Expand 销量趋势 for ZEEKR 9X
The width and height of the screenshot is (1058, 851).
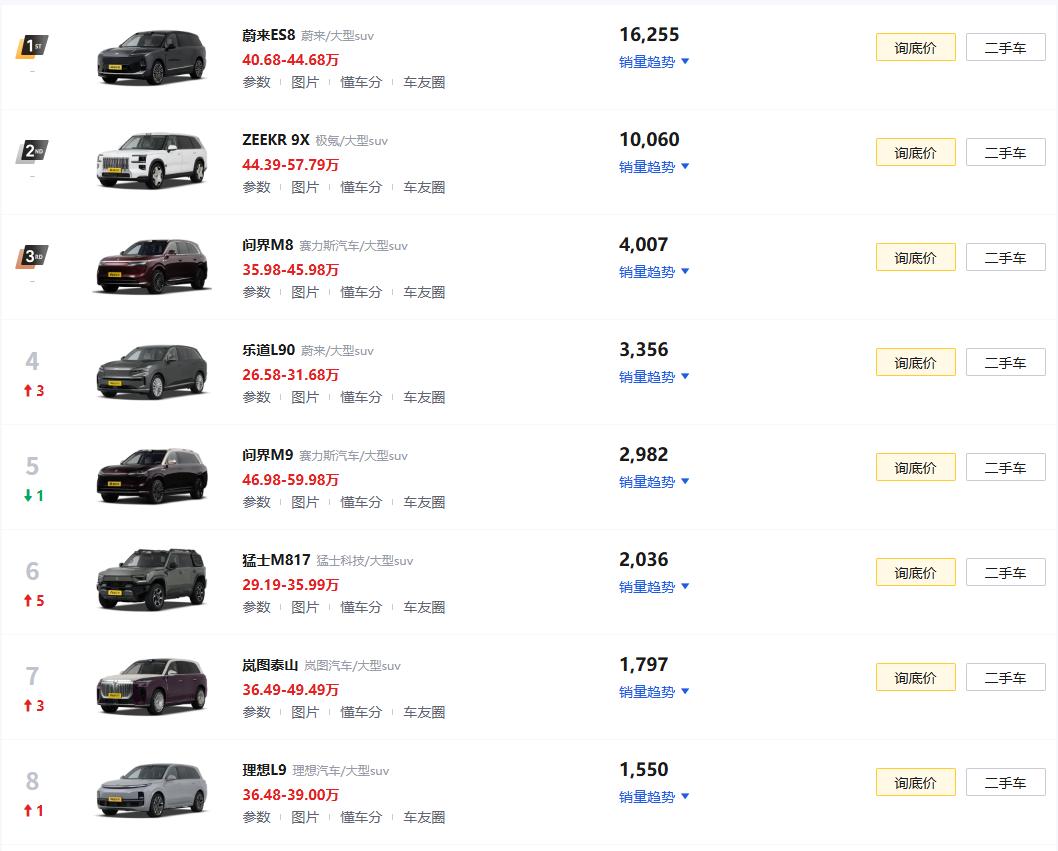pos(654,167)
